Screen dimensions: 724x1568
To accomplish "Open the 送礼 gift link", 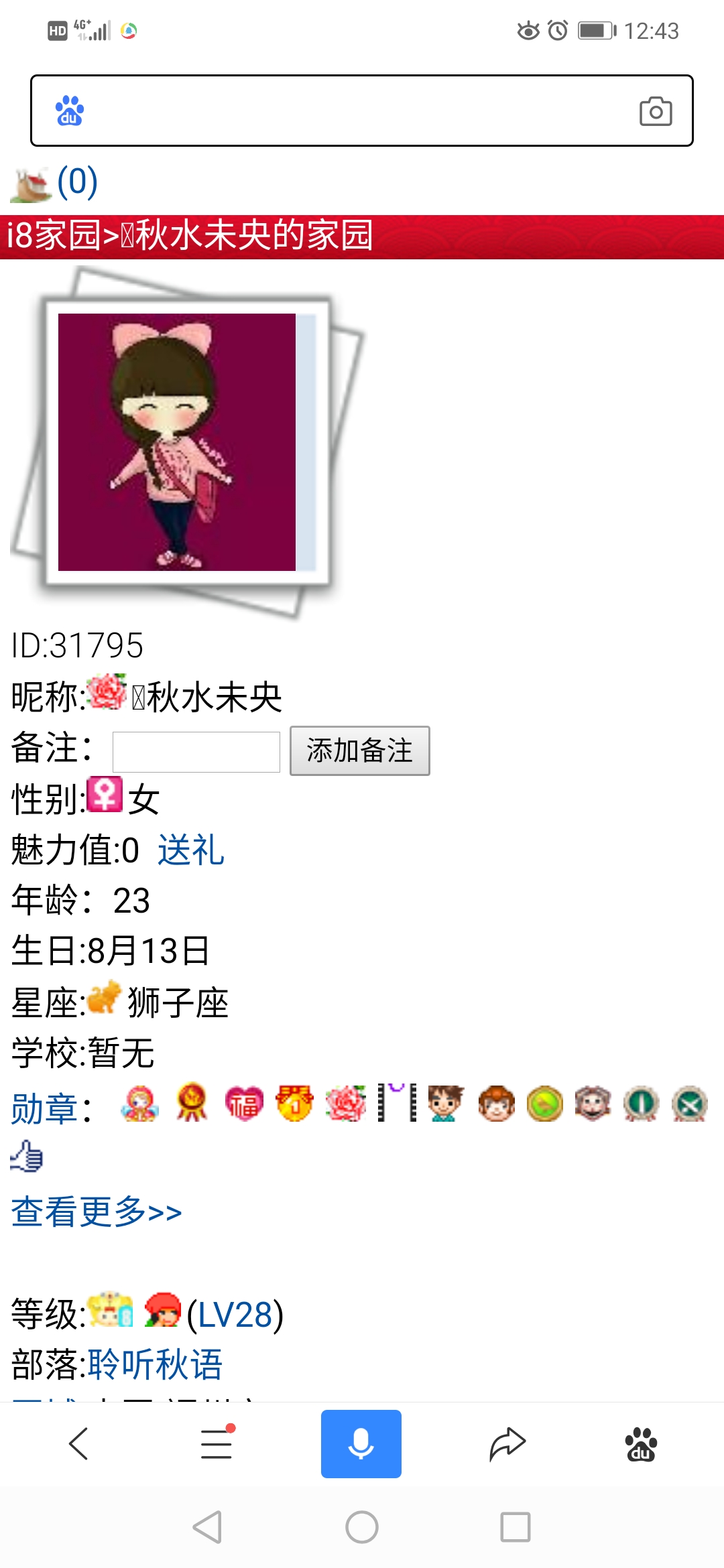I will [190, 850].
